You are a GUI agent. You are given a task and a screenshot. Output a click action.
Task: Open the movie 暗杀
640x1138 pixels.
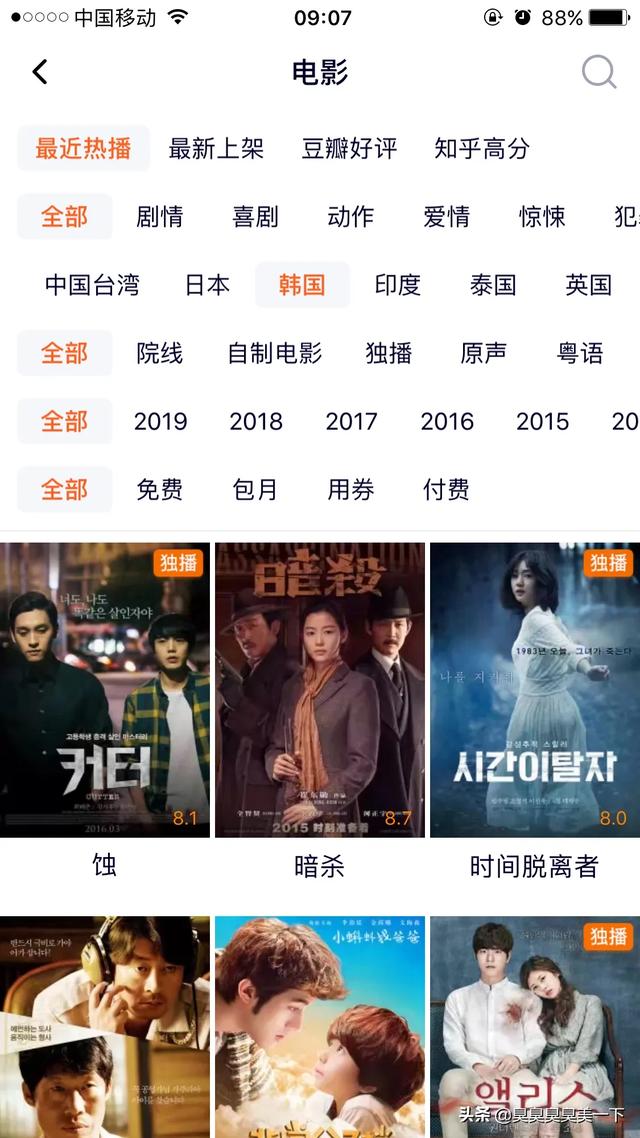(x=320, y=690)
